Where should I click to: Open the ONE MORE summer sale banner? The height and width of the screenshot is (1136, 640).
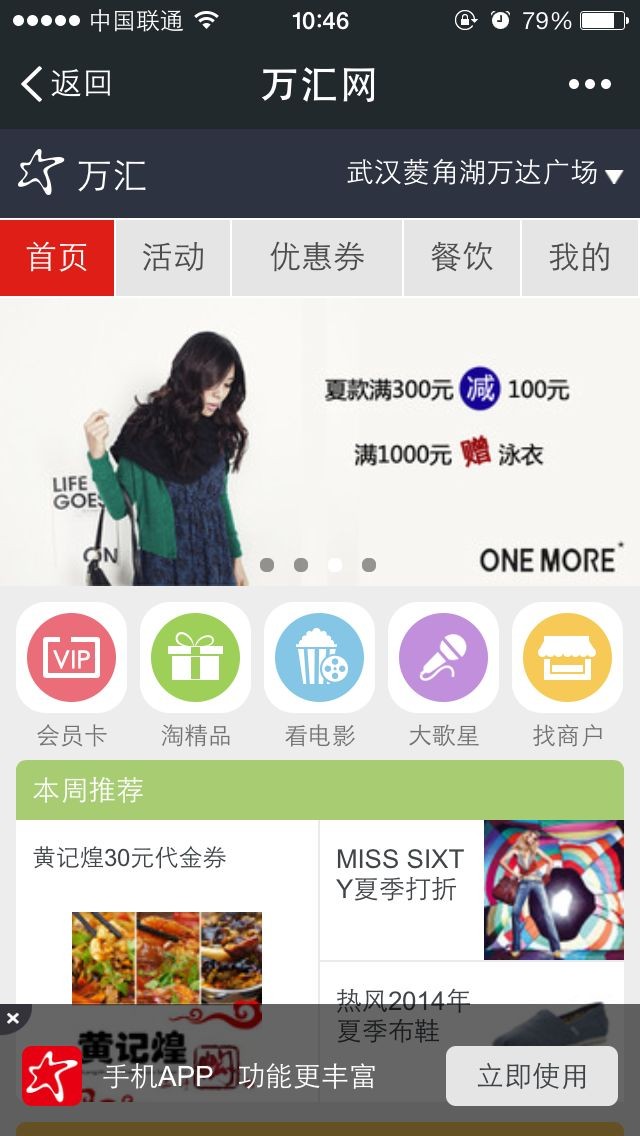point(320,440)
